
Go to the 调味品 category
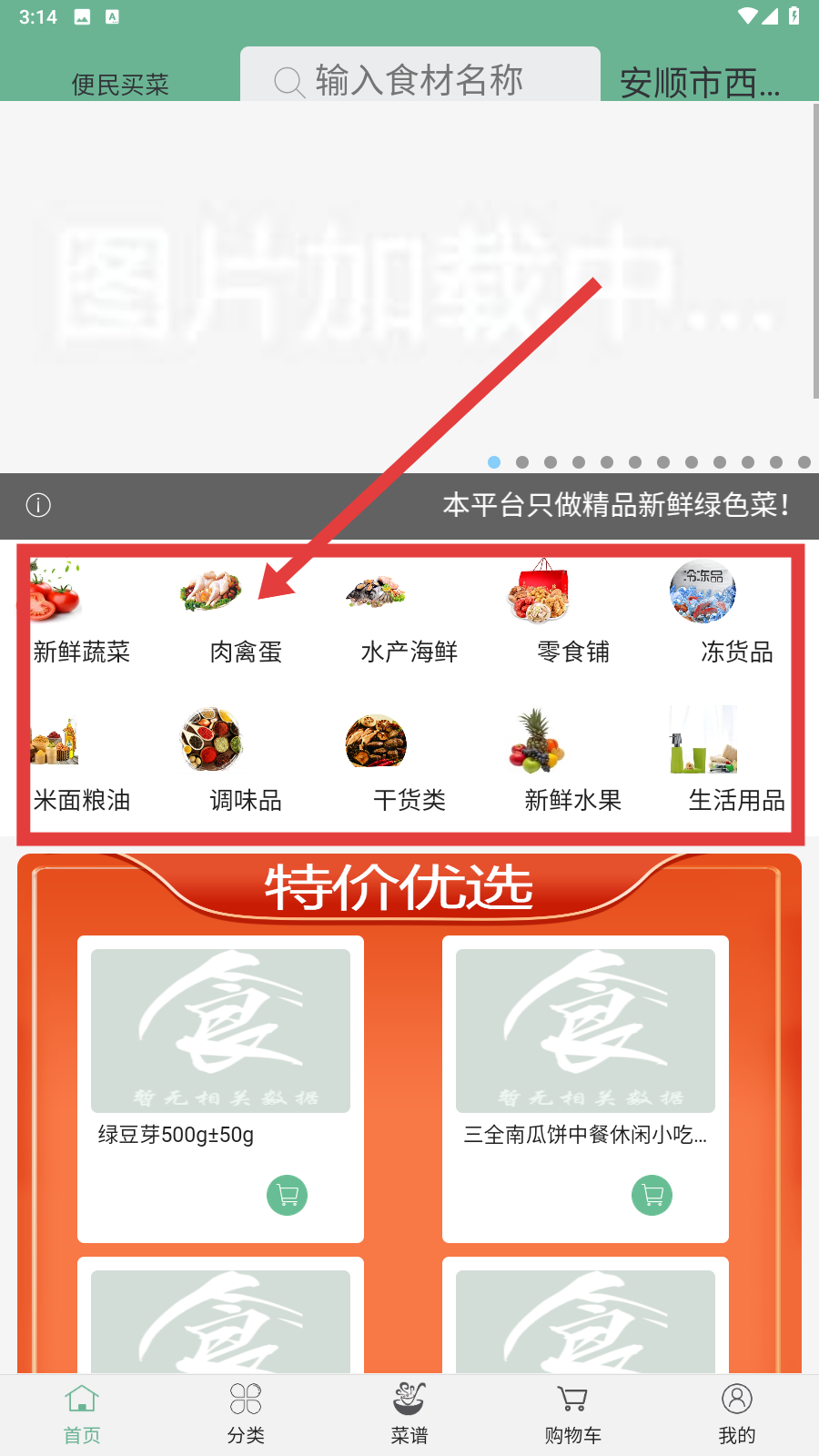click(x=244, y=760)
